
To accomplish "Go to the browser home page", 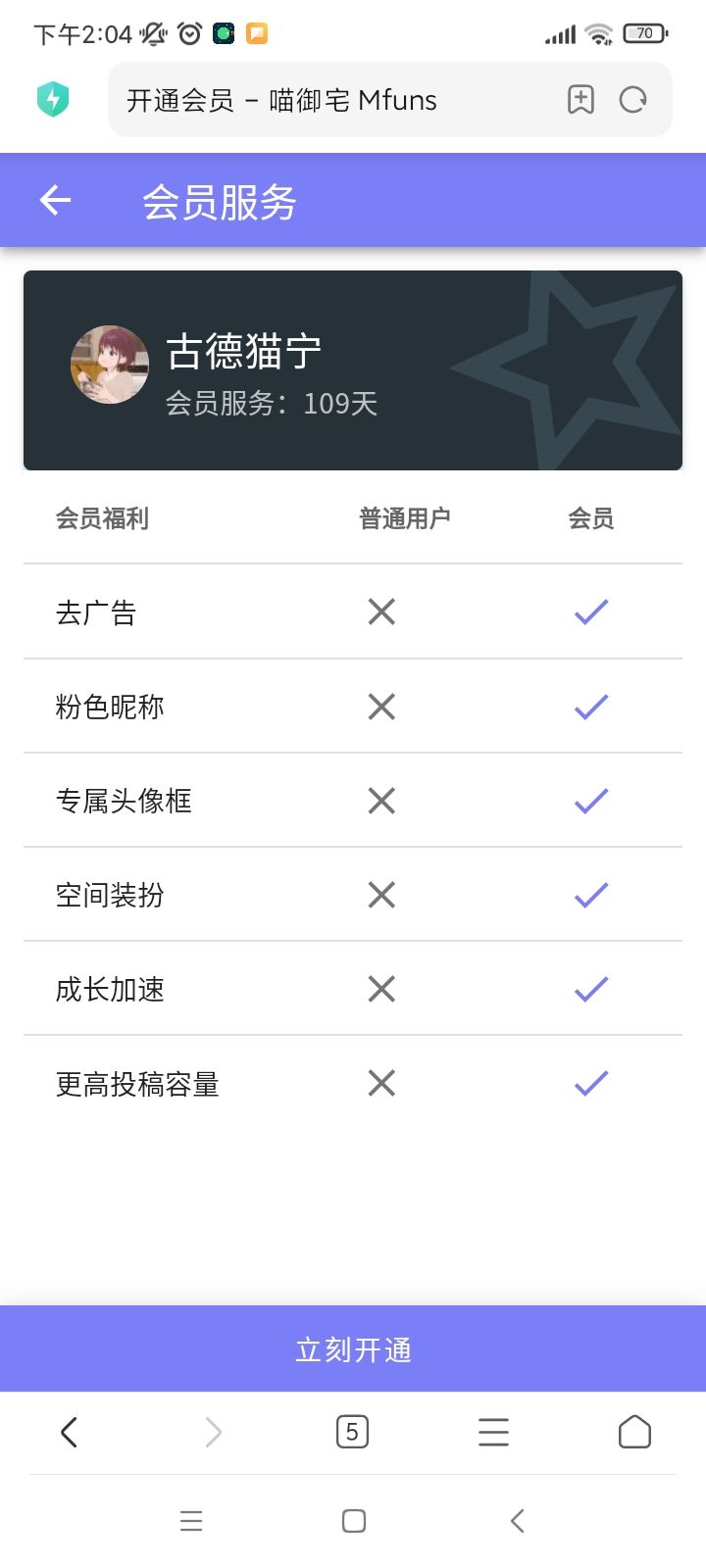I will pos(634,1433).
